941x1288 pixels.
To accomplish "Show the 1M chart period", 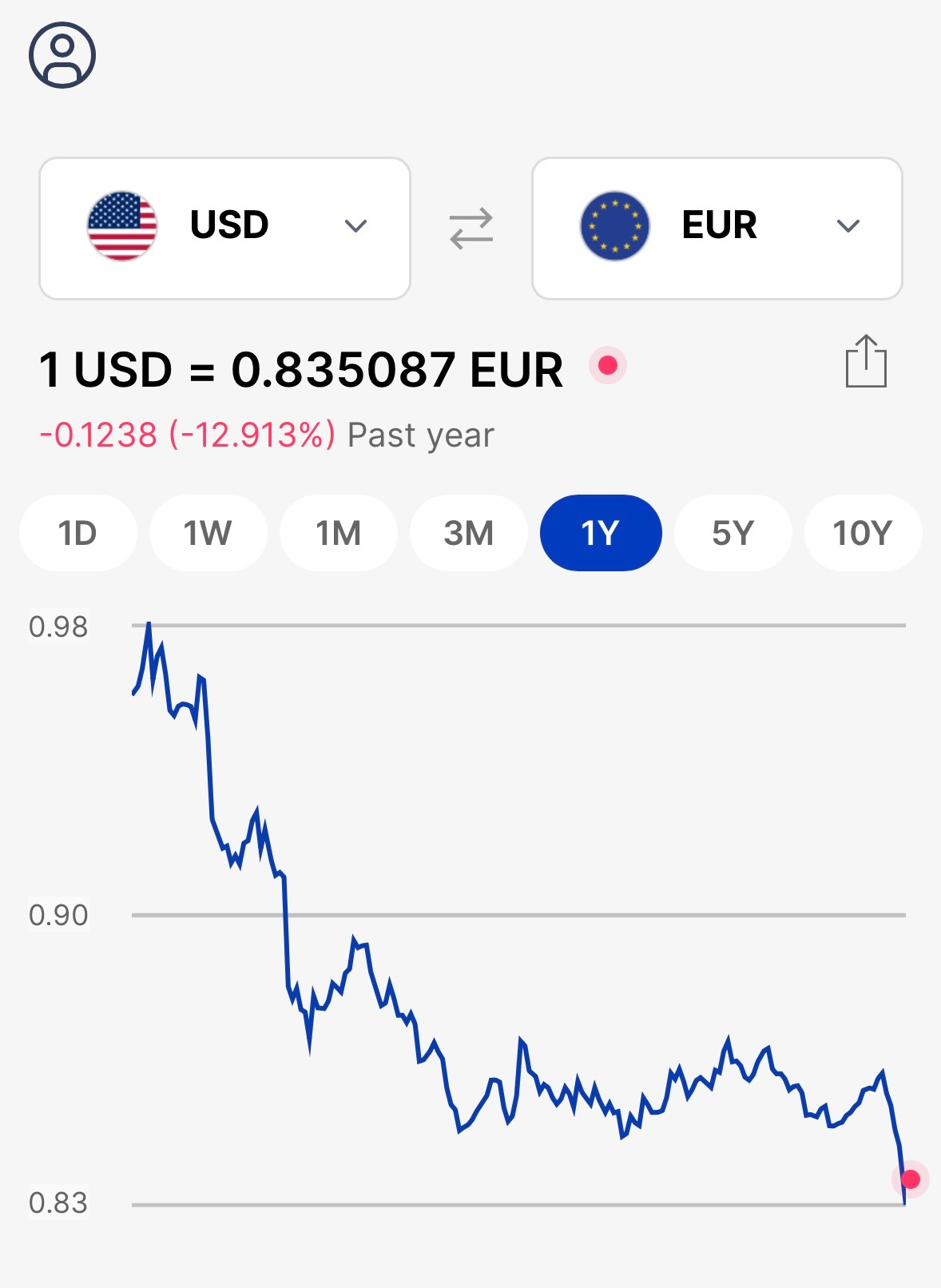I will (x=338, y=533).
